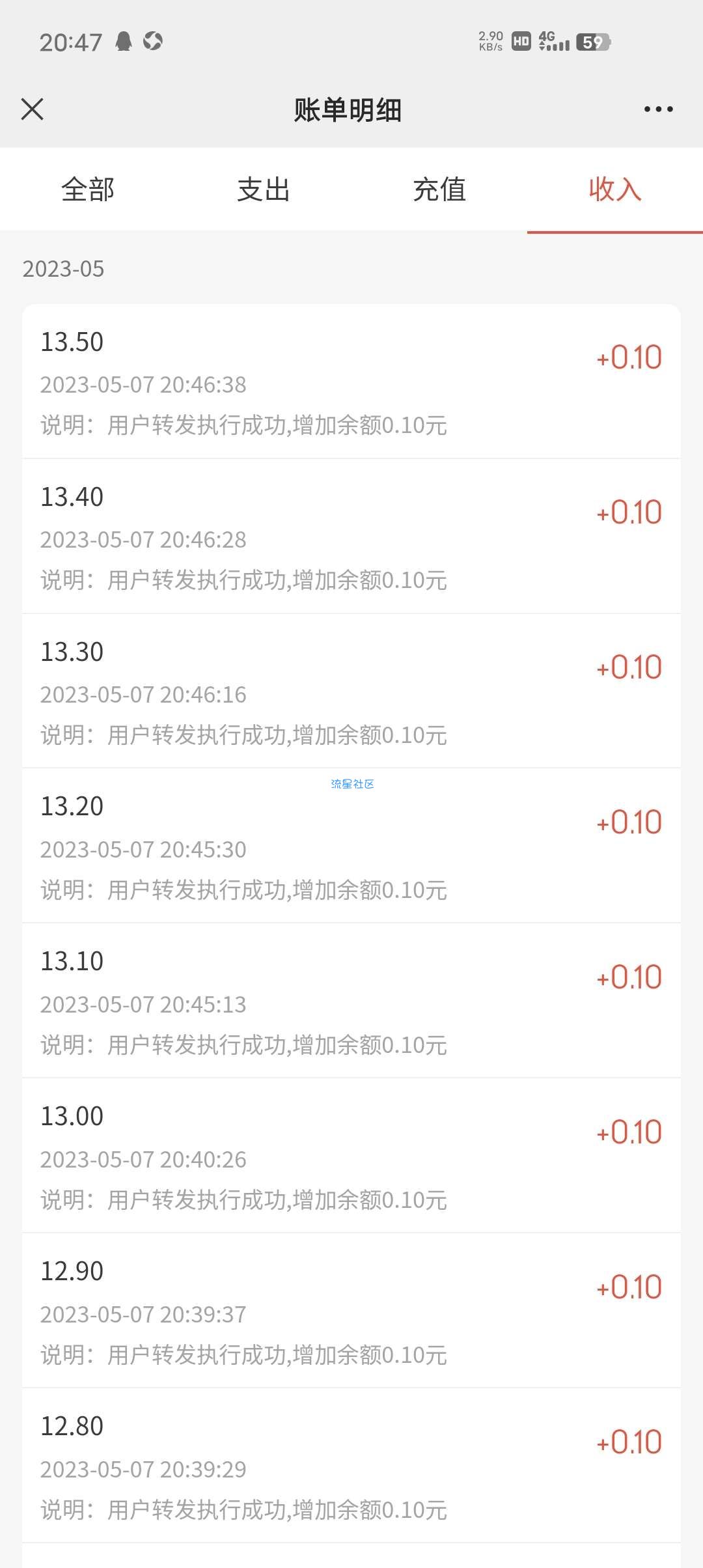Switch to the 支出 tab

[x=264, y=189]
